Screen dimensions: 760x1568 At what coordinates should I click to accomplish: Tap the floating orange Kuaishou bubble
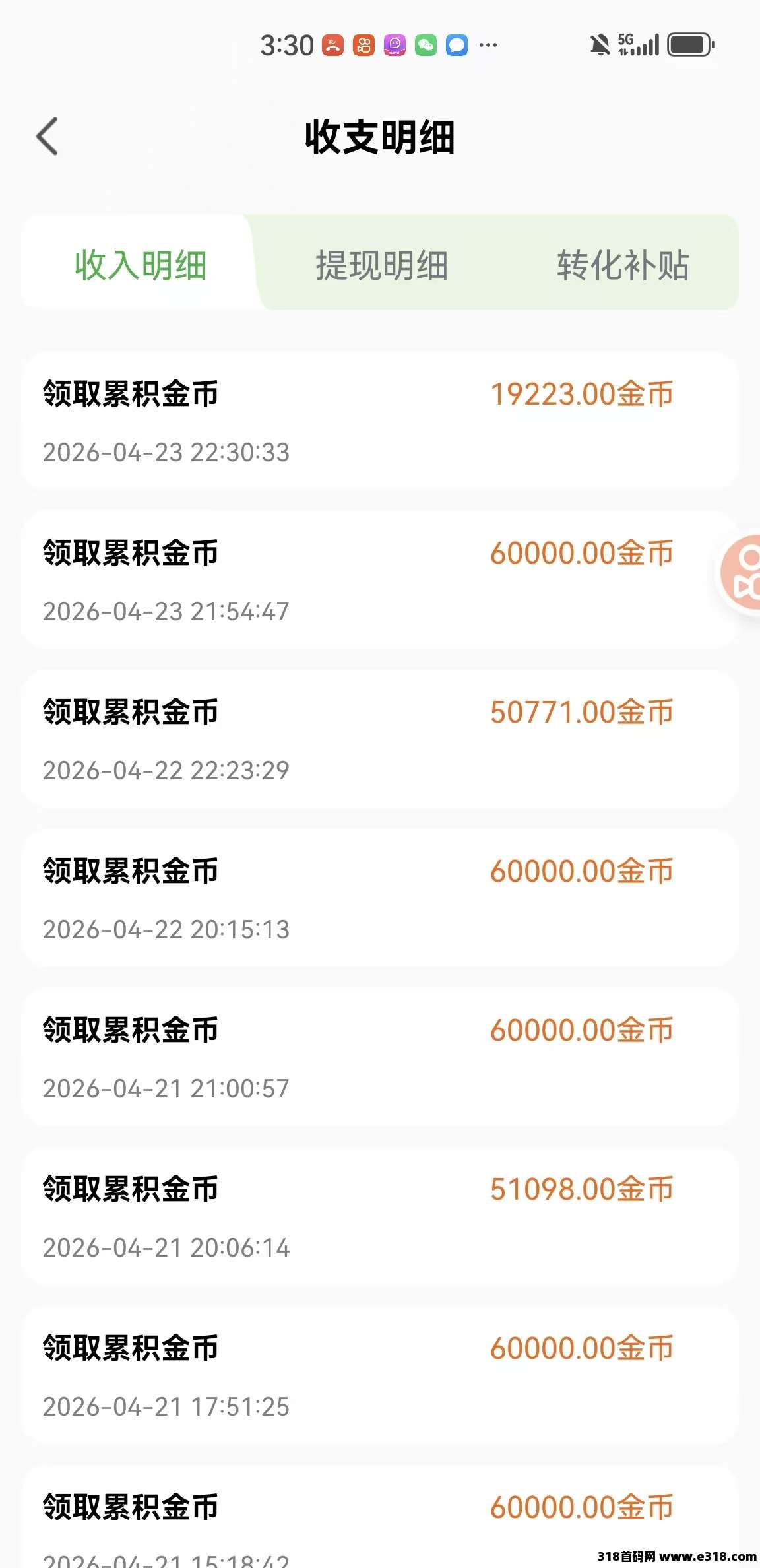point(744,573)
